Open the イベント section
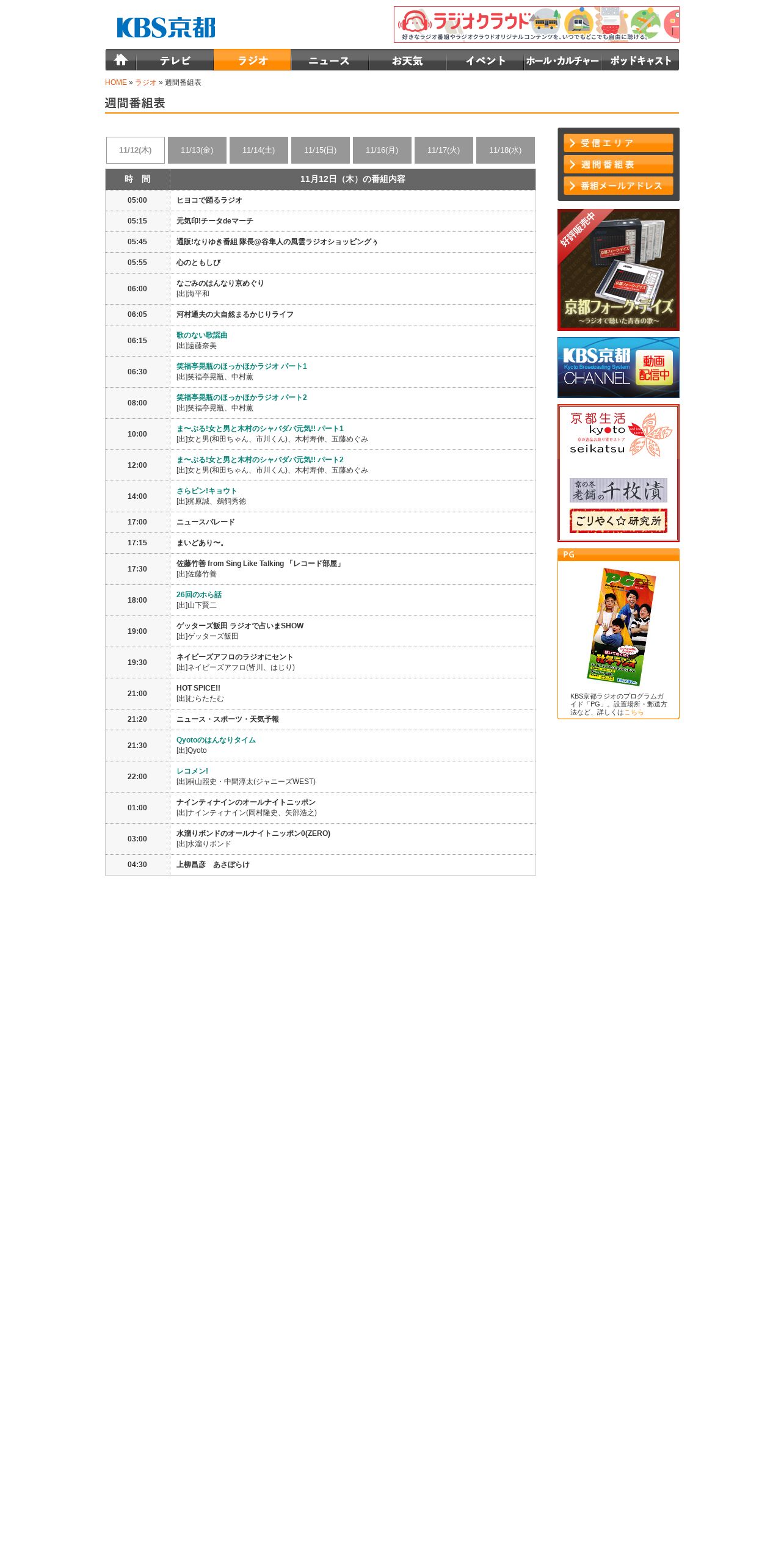This screenshot has width=784, height=1568. coord(485,60)
